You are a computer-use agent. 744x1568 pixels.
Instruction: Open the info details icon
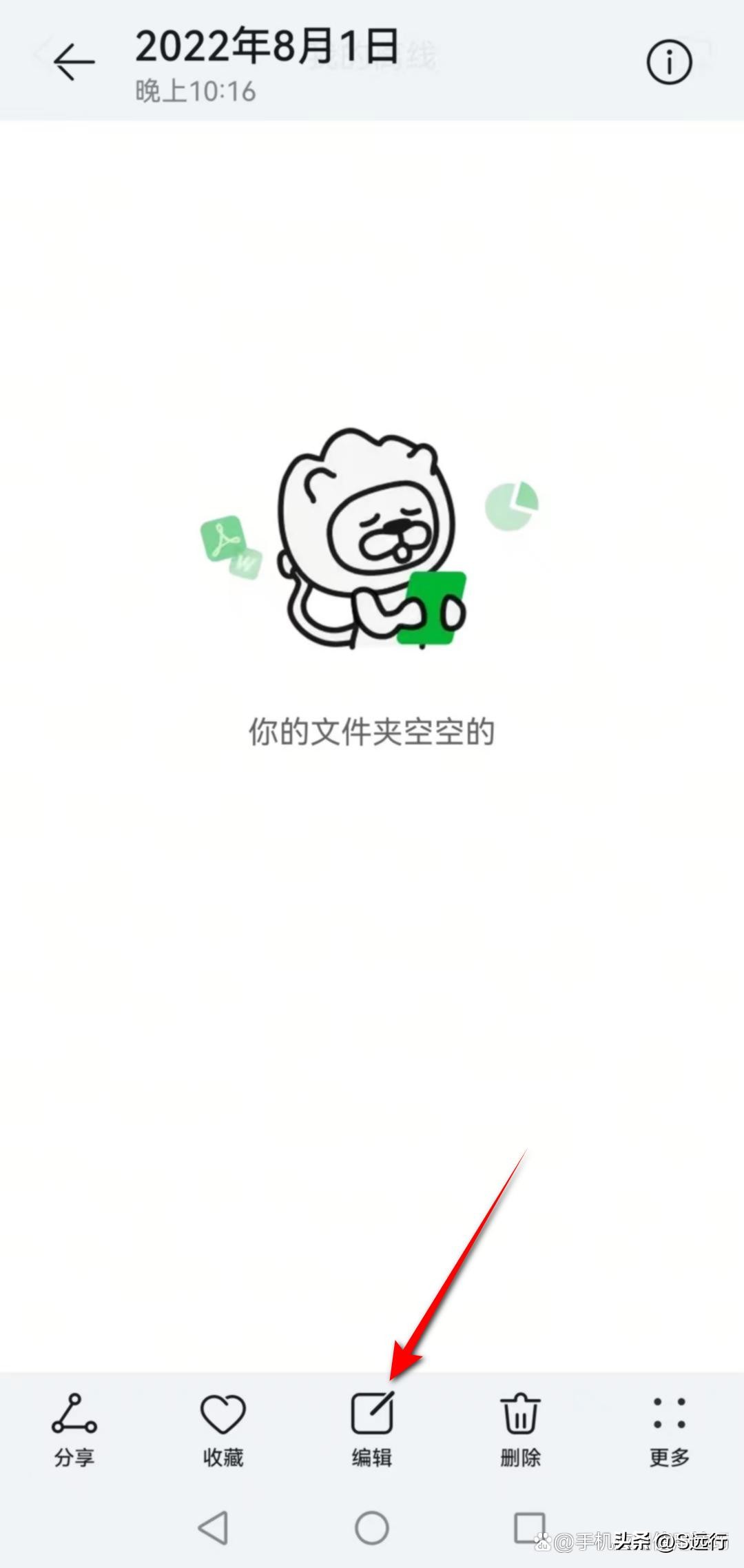point(668,63)
